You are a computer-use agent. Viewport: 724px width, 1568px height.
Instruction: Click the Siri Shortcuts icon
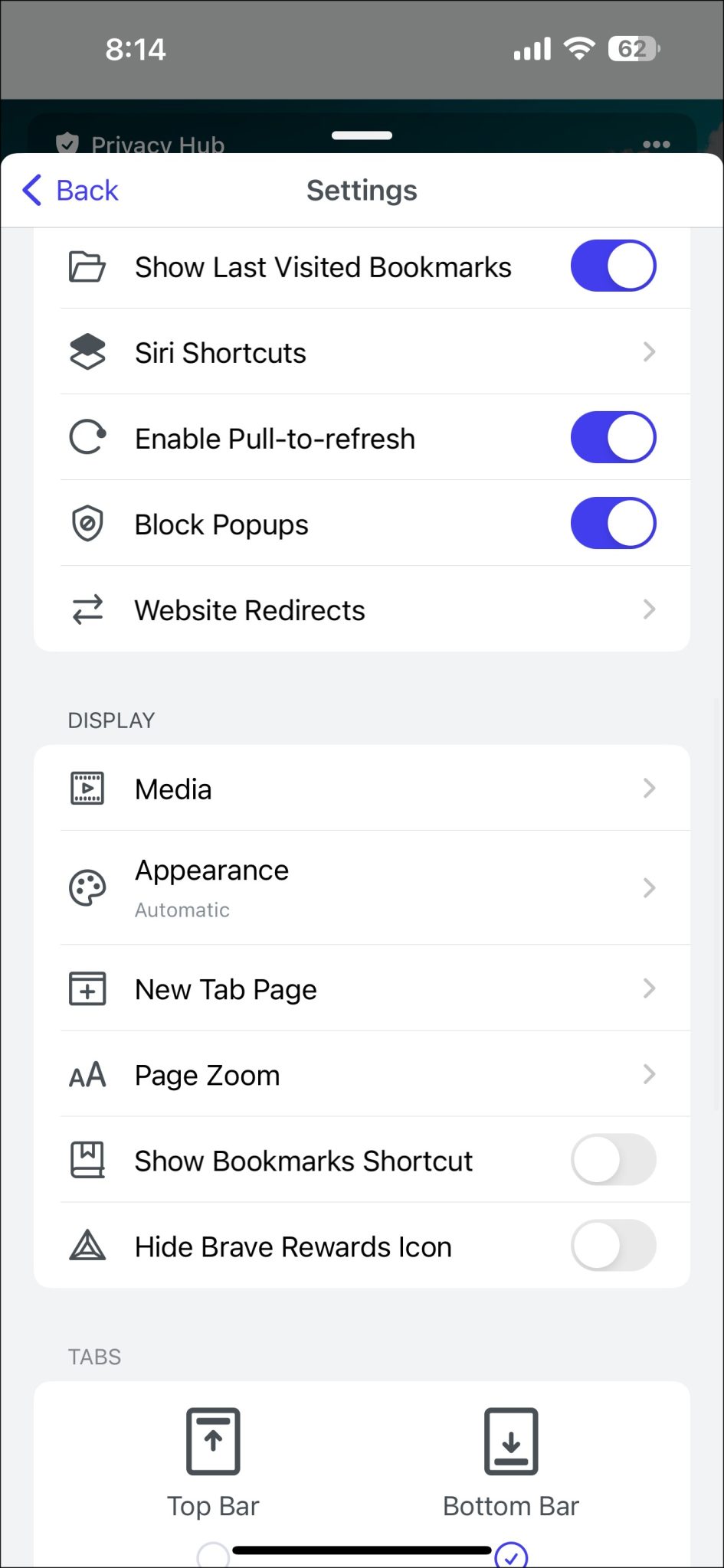pyautogui.click(x=87, y=351)
